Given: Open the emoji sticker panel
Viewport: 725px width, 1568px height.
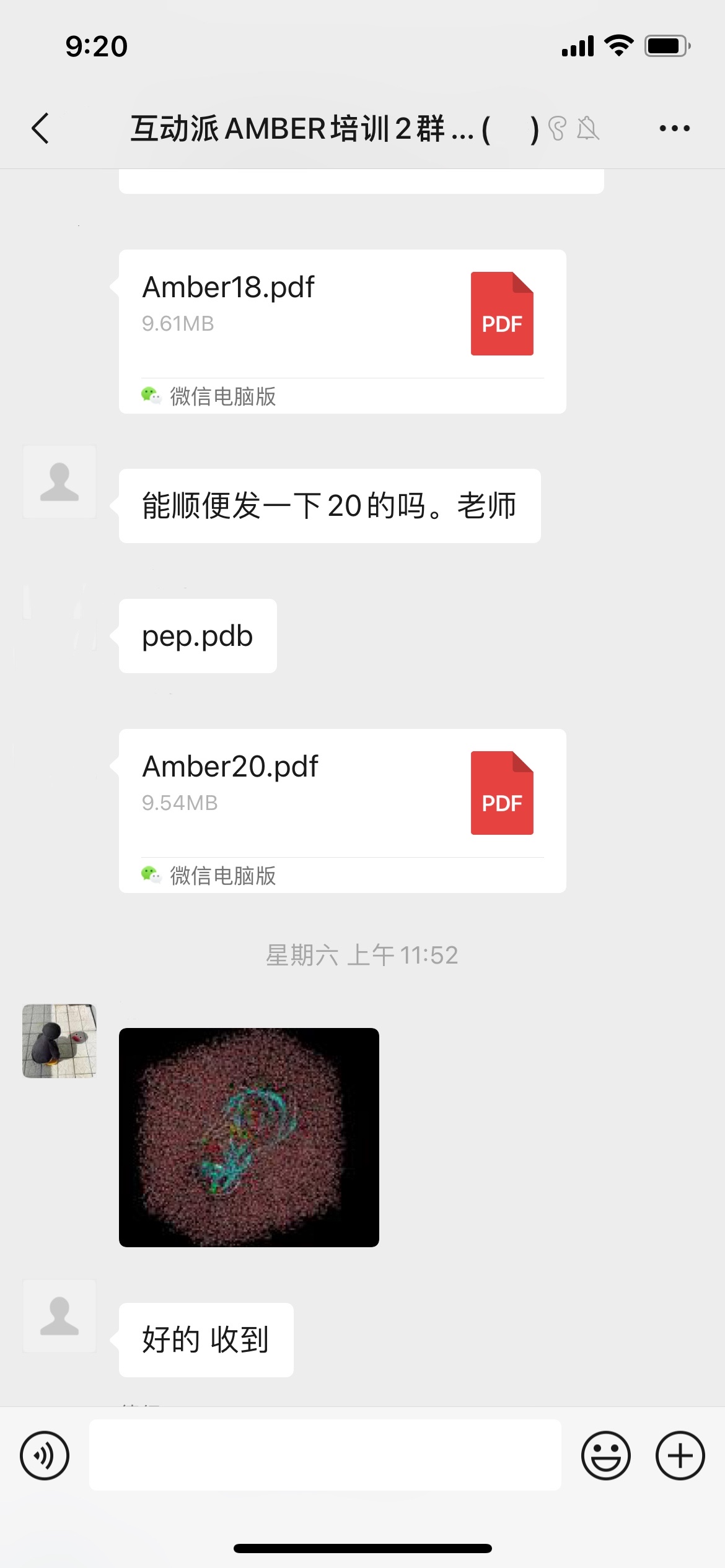Looking at the screenshot, I should 605,1455.
